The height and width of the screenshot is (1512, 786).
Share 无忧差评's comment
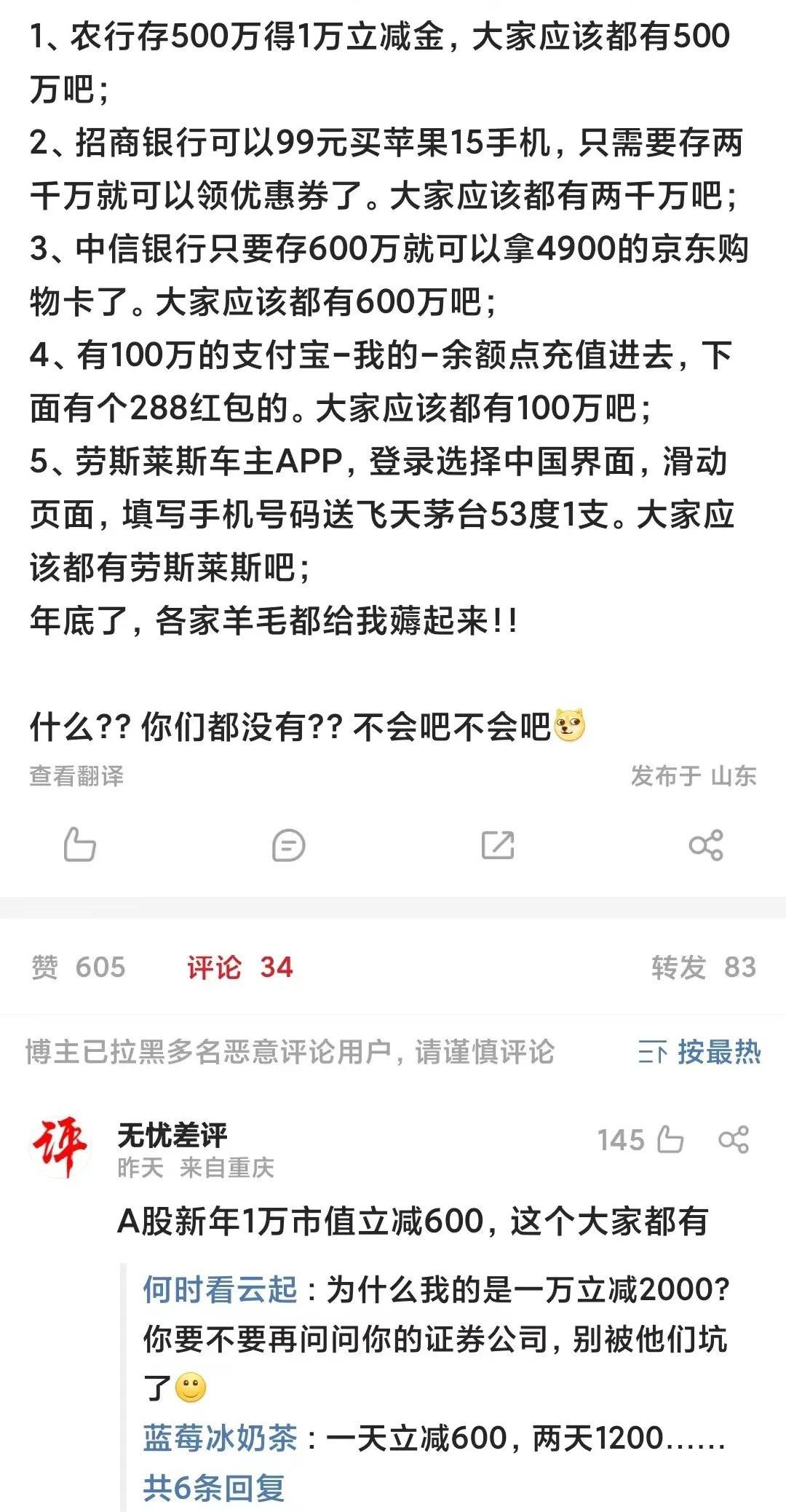[733, 1139]
